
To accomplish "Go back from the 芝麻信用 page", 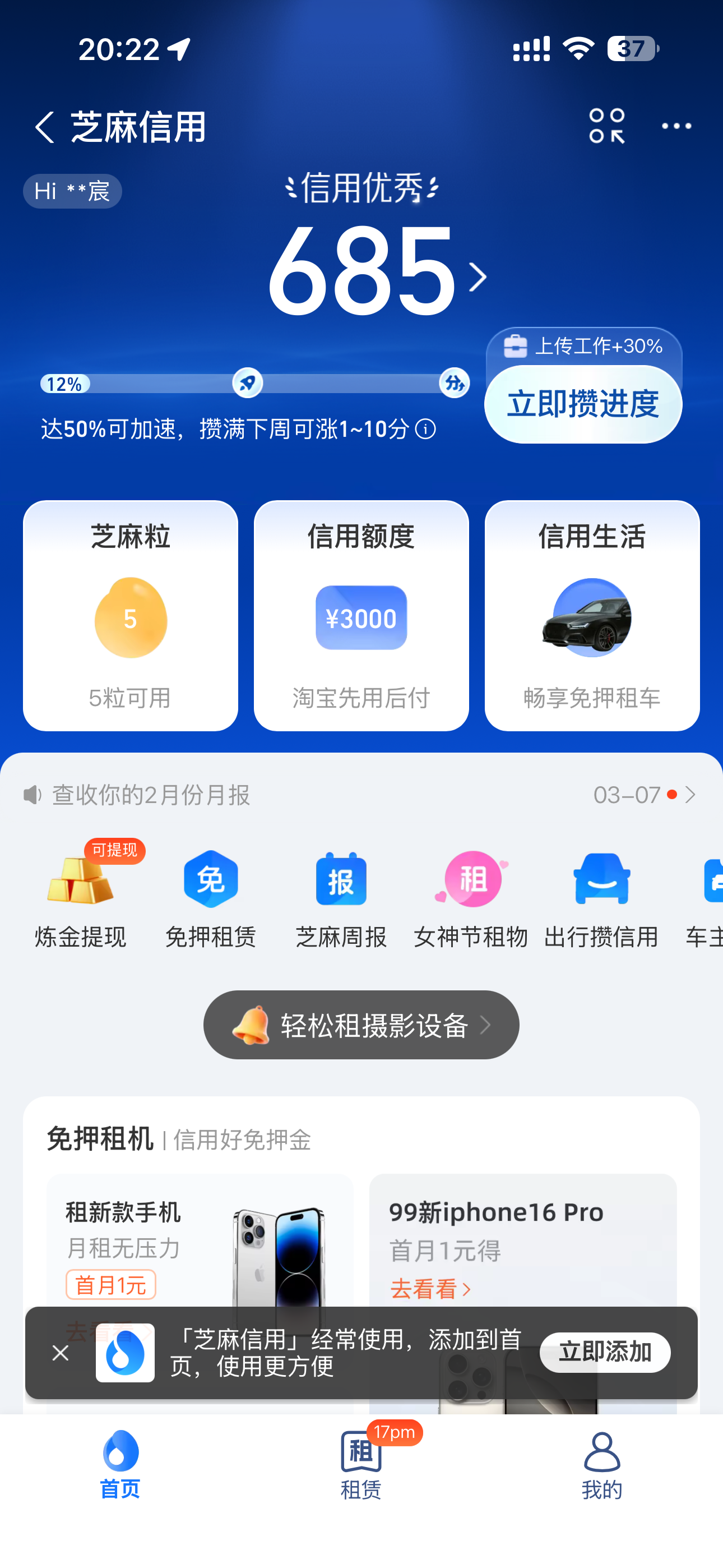I will (44, 127).
